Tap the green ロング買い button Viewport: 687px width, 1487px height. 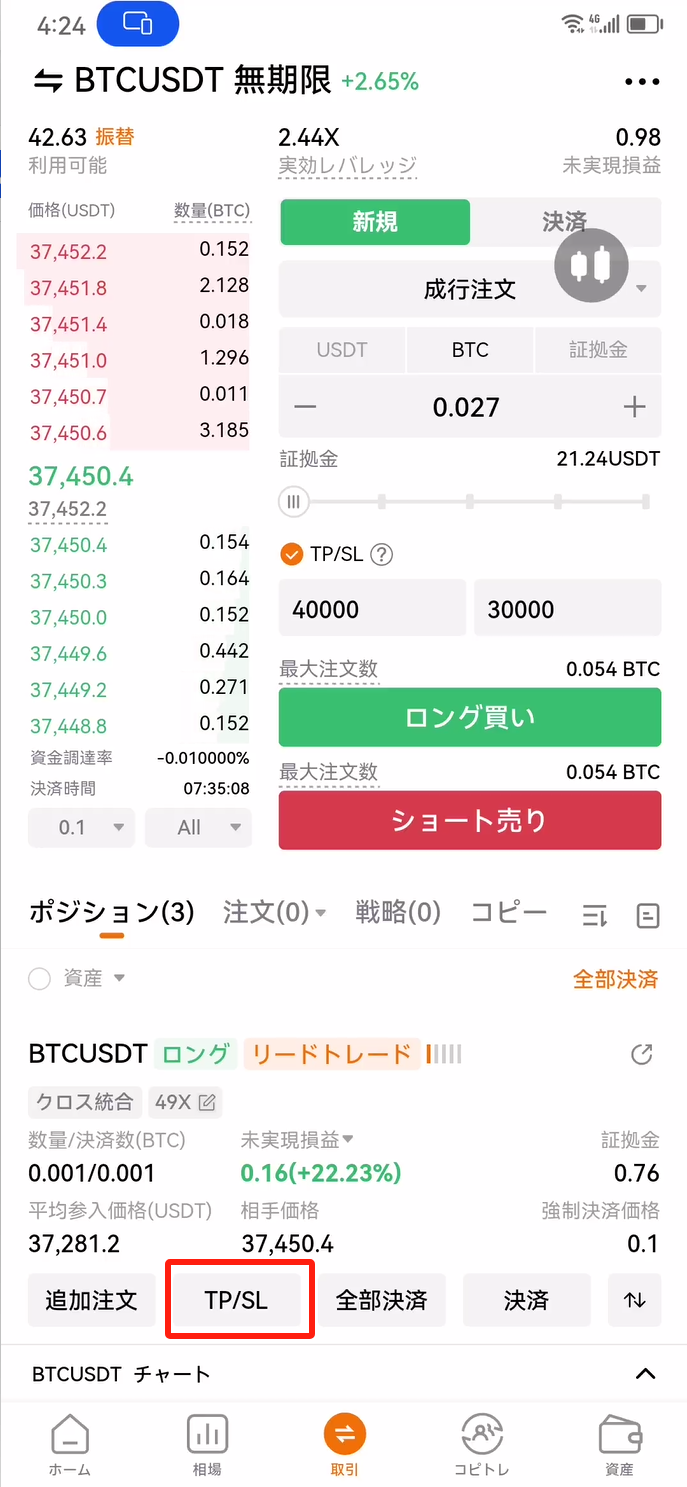click(x=470, y=717)
